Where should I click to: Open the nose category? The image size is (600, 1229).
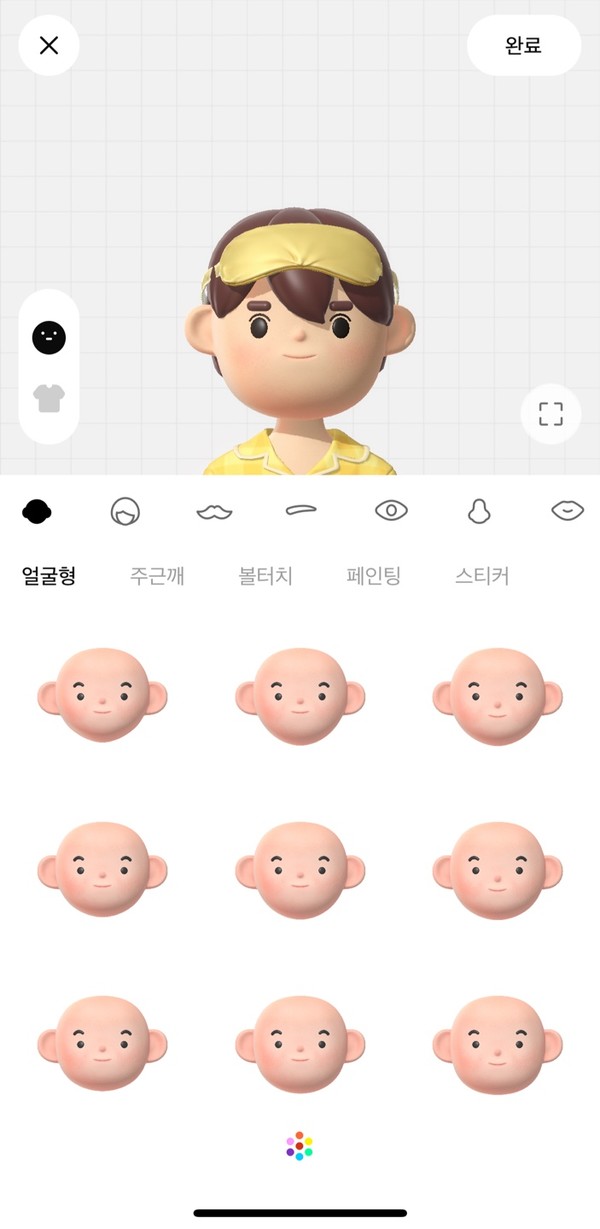(479, 511)
